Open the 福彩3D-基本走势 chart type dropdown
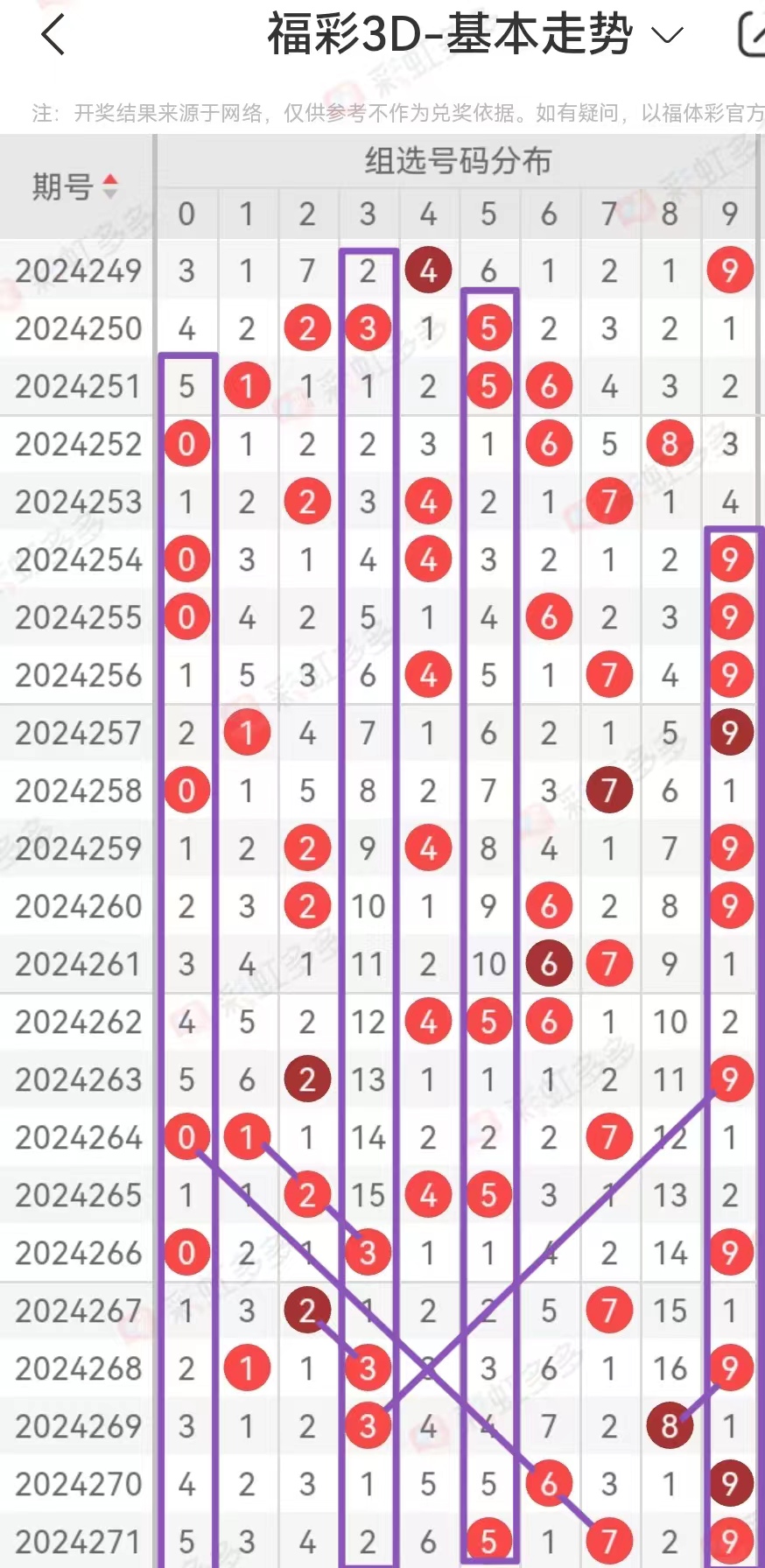Viewport: 765px width, 1568px height. click(x=474, y=35)
